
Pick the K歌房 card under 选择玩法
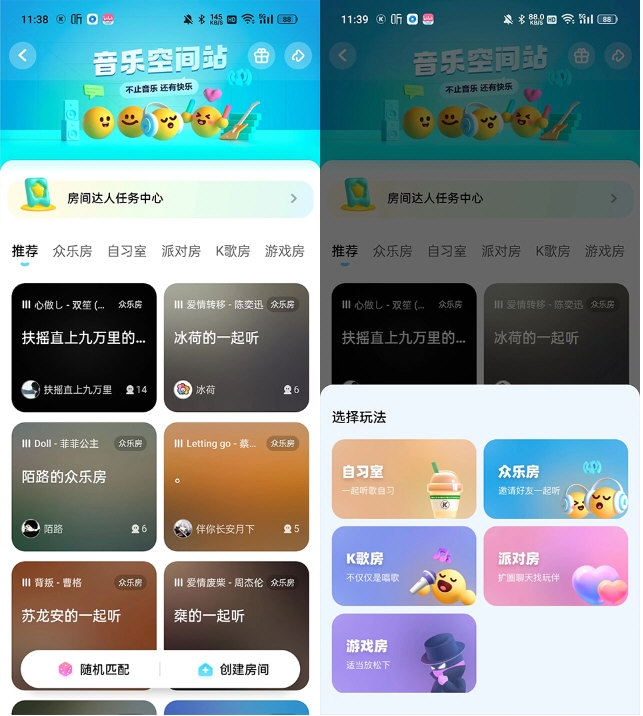(404, 566)
